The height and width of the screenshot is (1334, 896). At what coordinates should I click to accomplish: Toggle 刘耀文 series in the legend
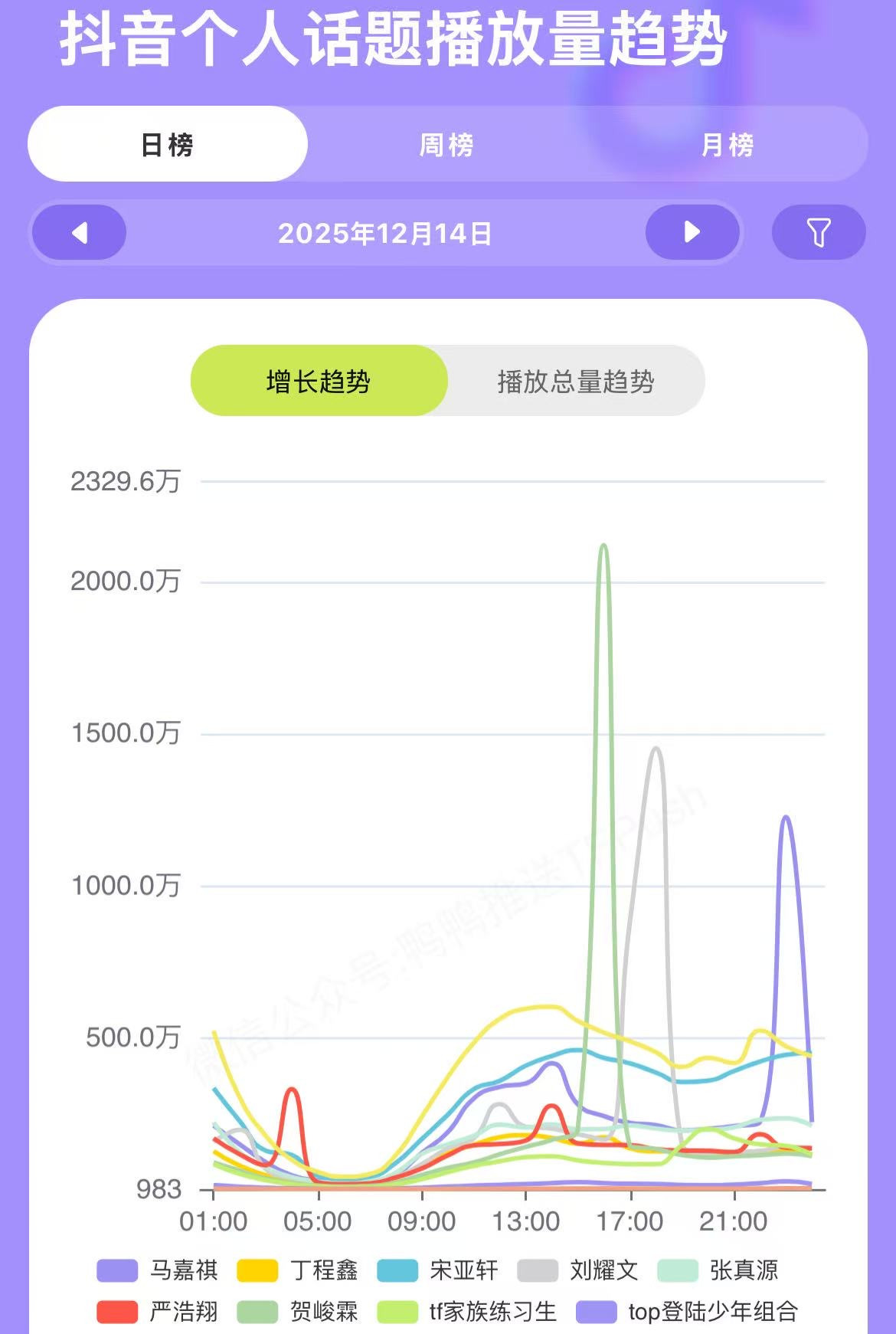tap(578, 1270)
